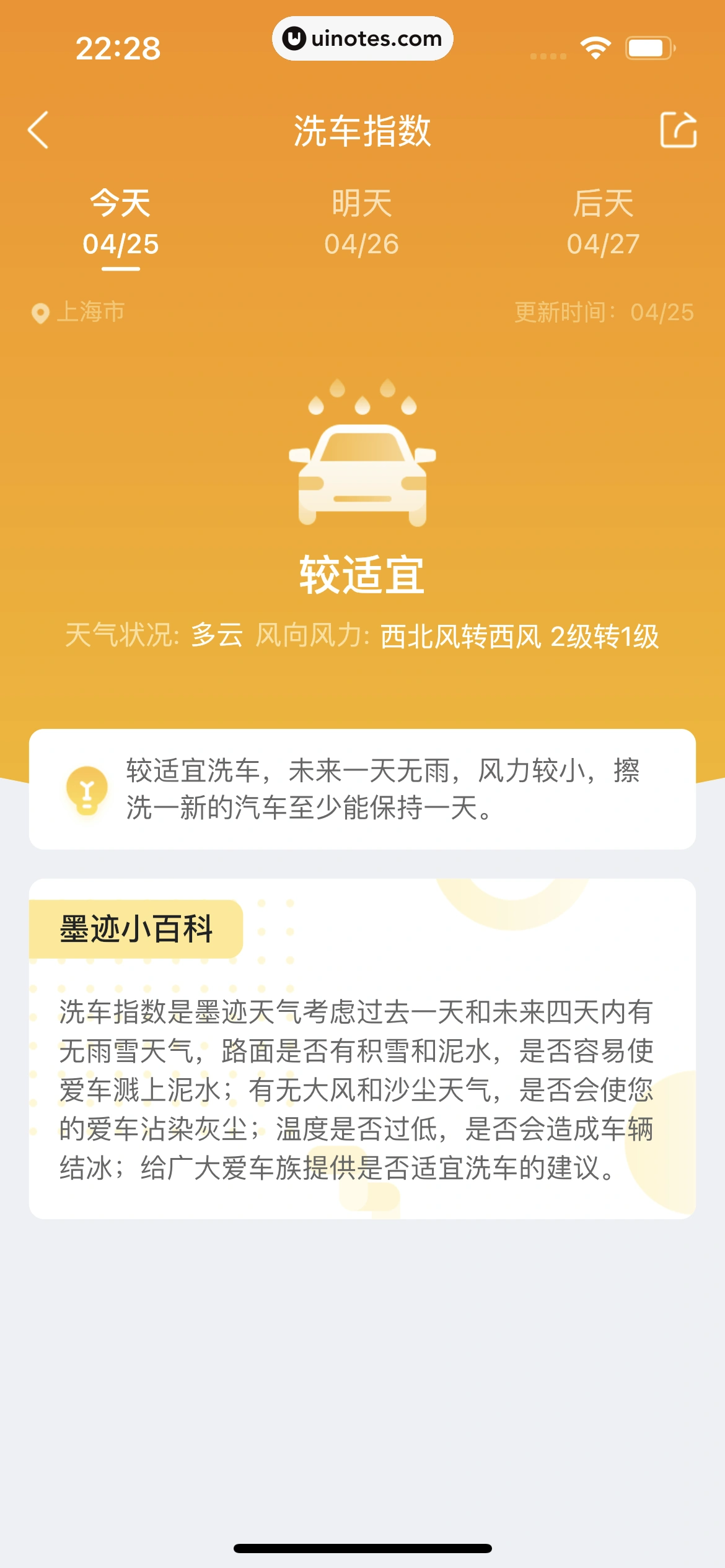Screen dimensions: 725x1568
Task: Switch to the 明天 04/26 tab
Action: pyautogui.click(x=362, y=223)
